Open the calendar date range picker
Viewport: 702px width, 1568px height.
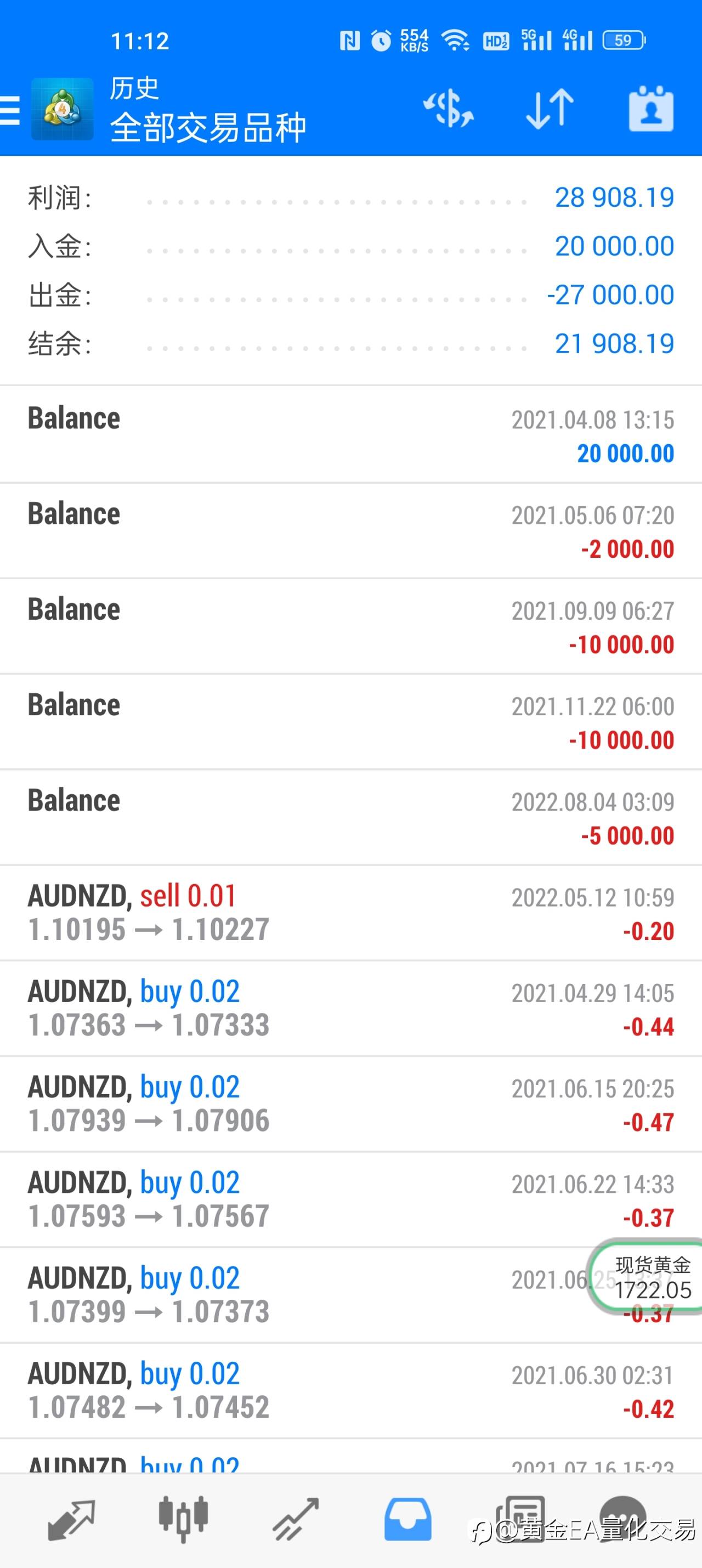(650, 110)
